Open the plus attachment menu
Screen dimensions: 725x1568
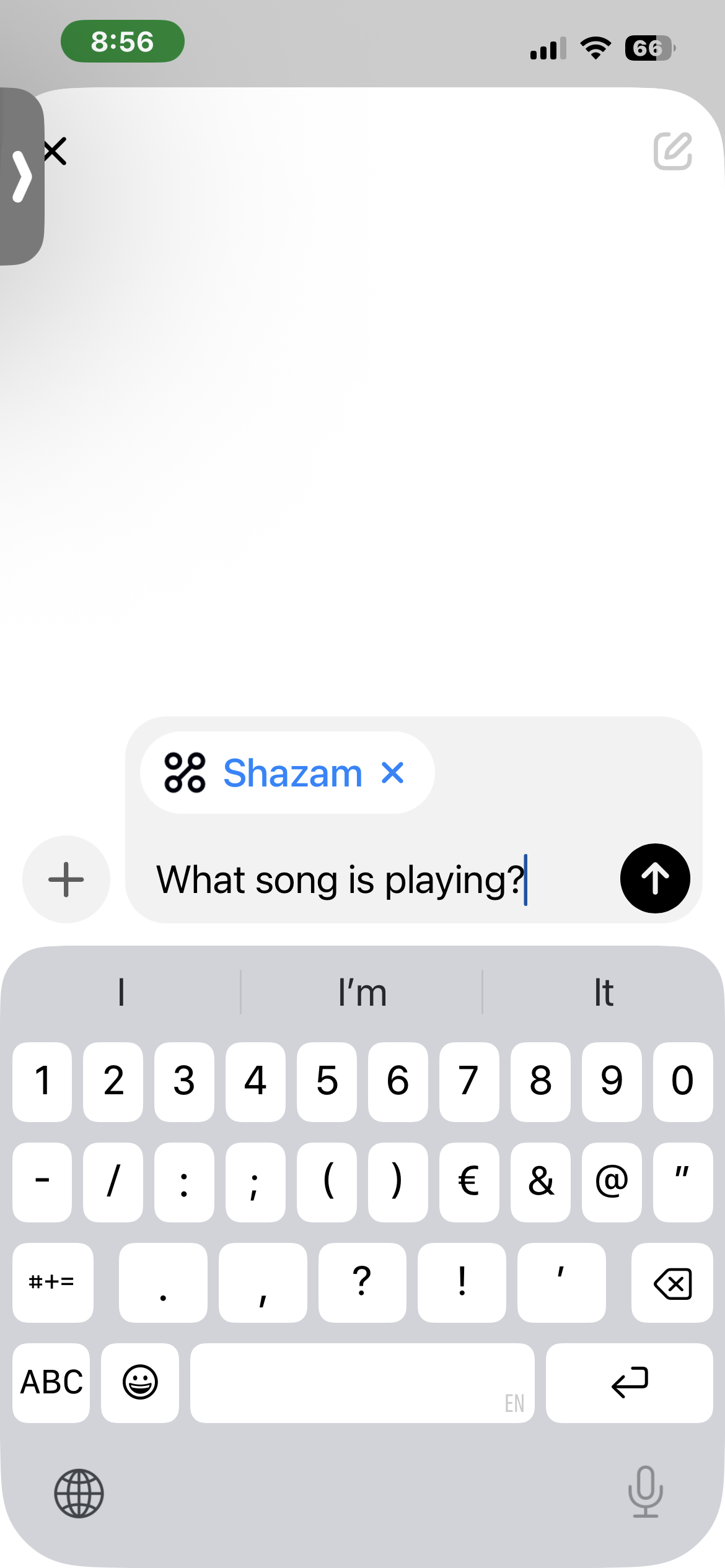[66, 879]
